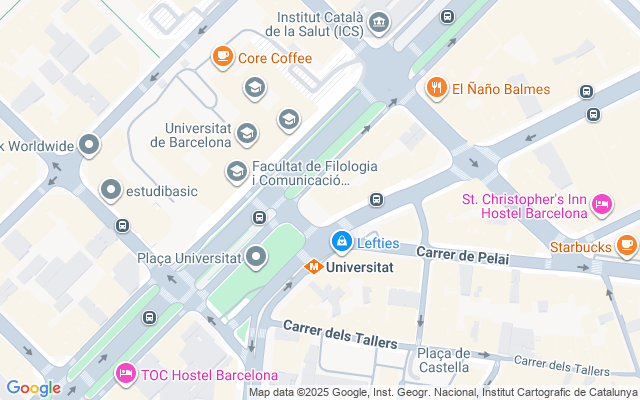Select the Starbucks coffee marker
This screenshot has width=640, height=400.
(x=626, y=245)
